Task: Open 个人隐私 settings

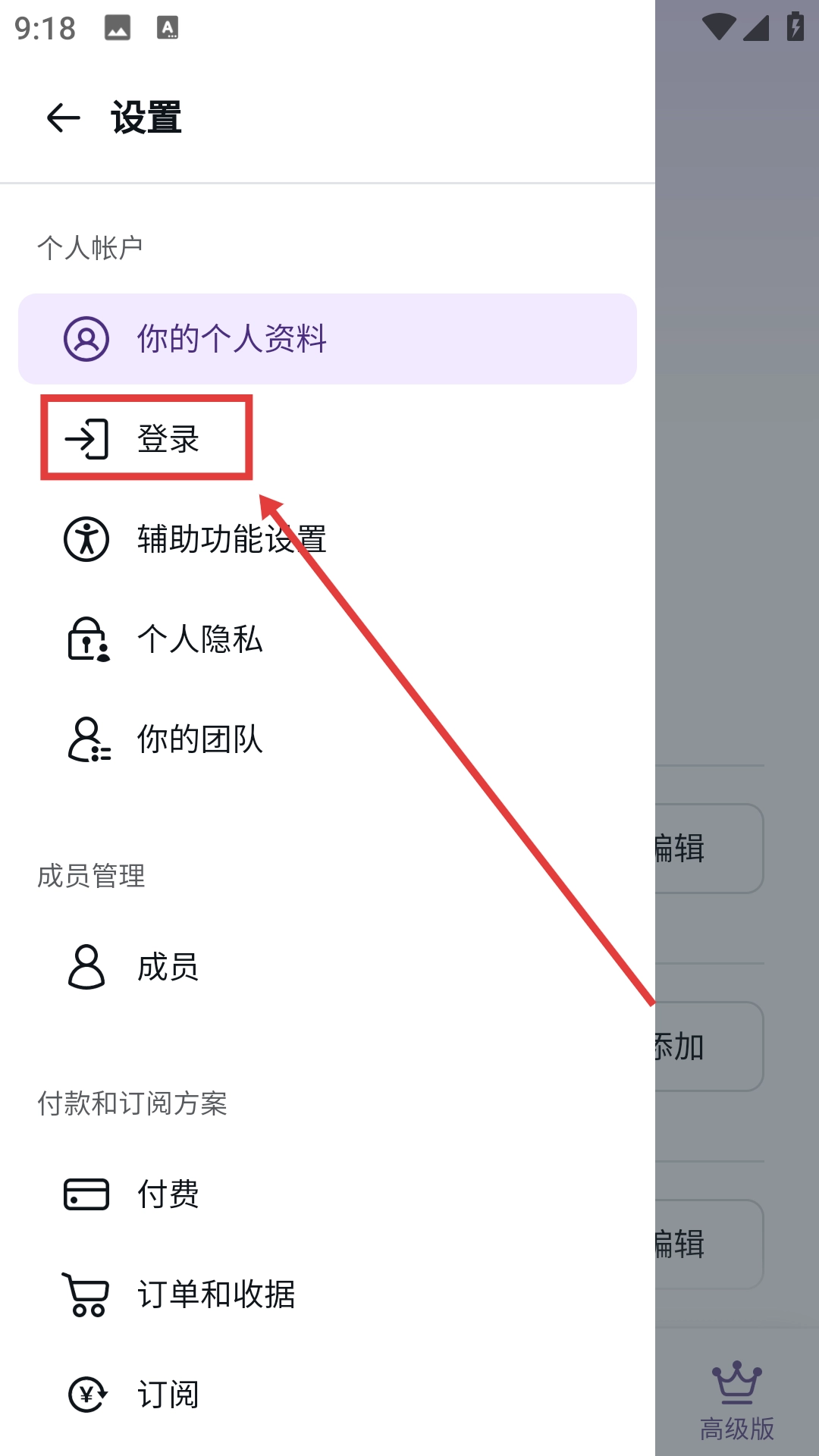Action: (x=328, y=639)
